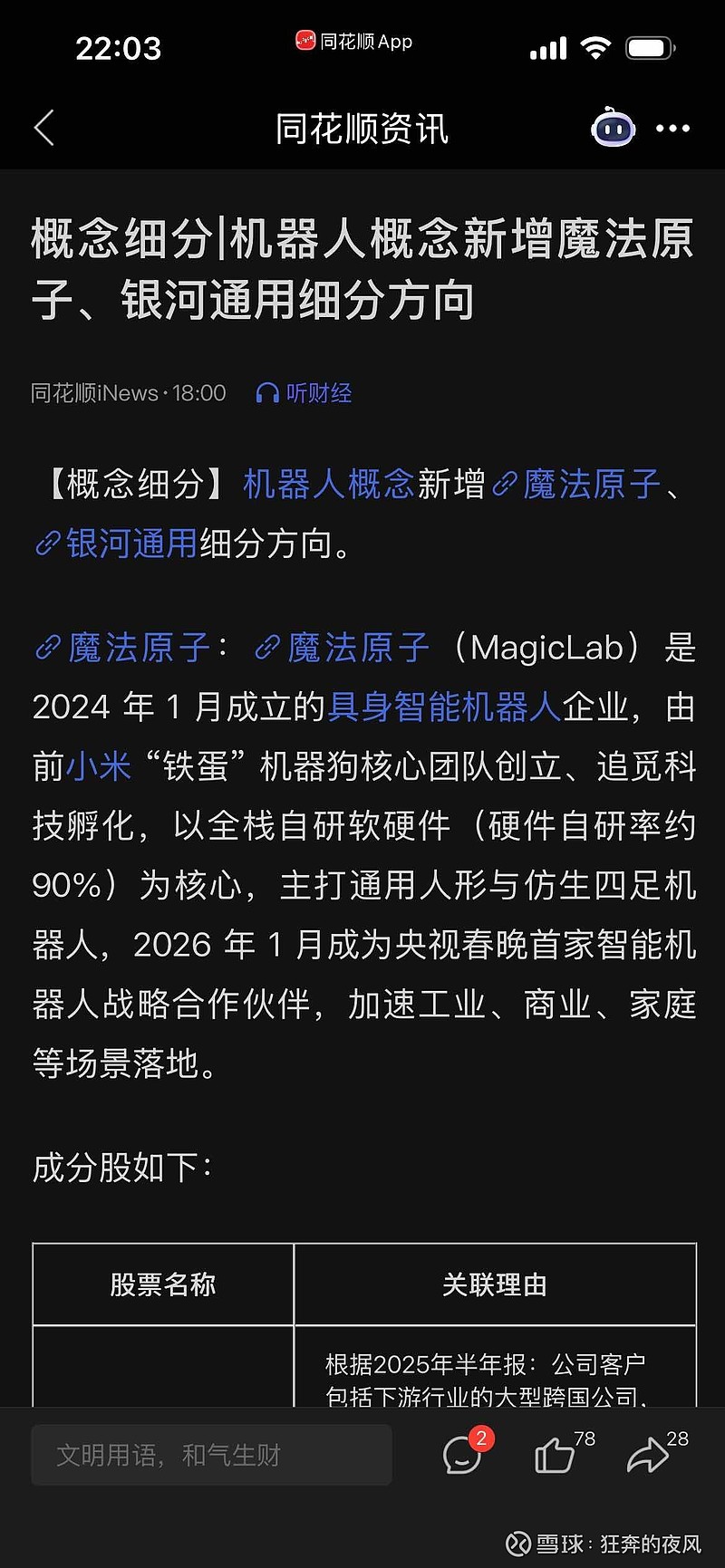Tap the back arrow to exit the article
Screen dimensions: 725x1568
click(x=43, y=129)
